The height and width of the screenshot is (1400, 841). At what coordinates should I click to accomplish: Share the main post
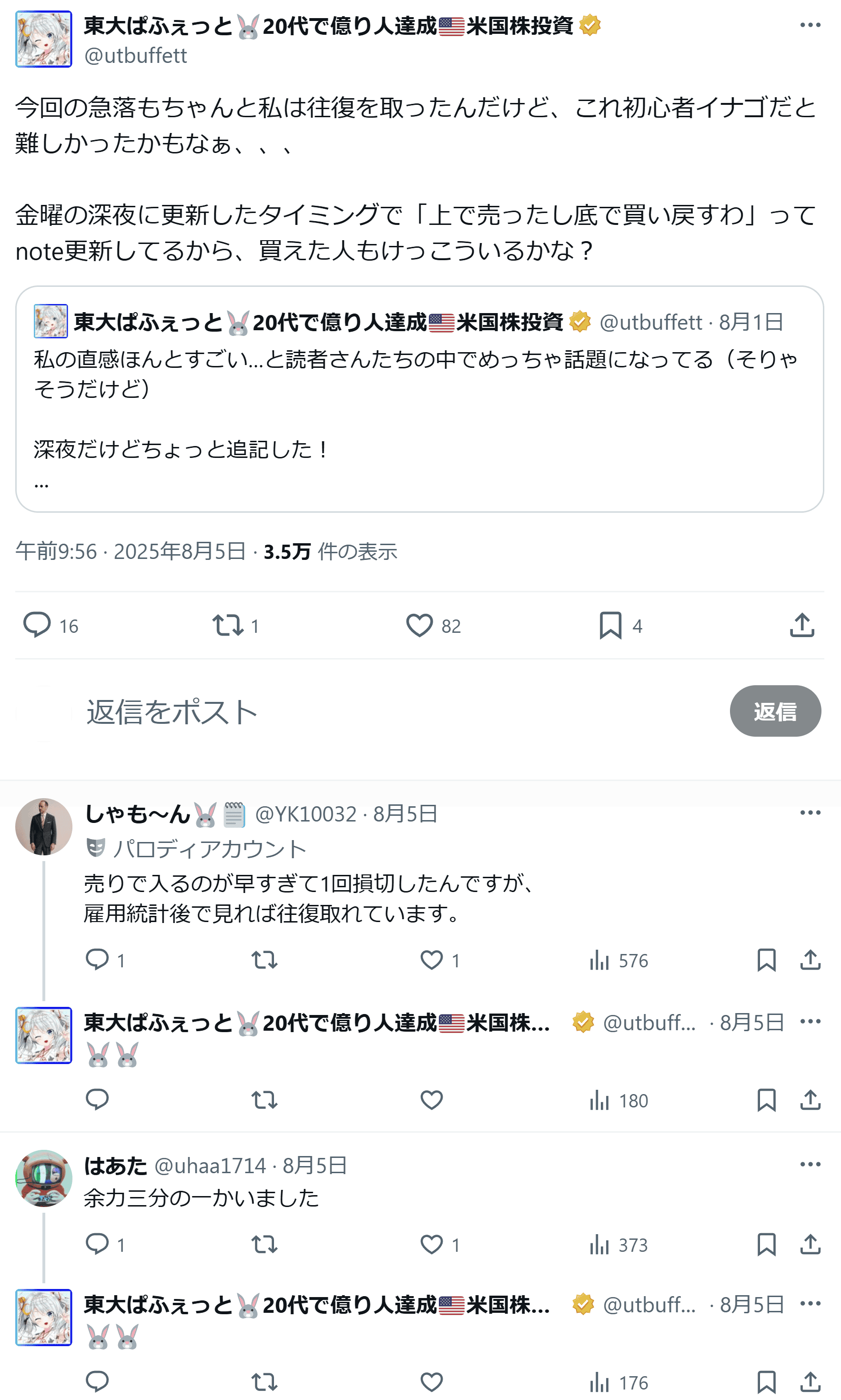click(x=802, y=626)
